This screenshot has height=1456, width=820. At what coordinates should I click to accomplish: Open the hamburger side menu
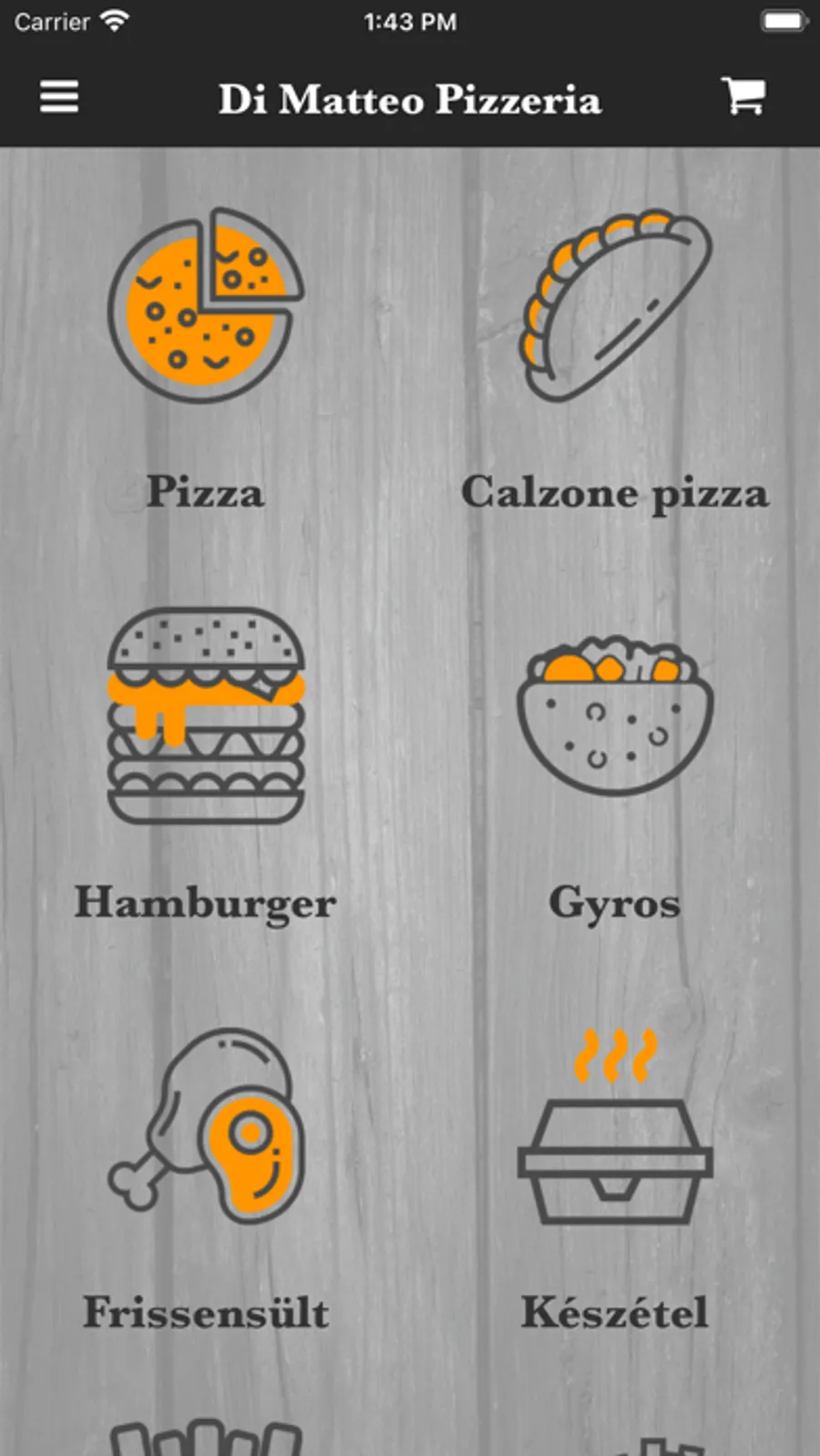click(x=59, y=97)
